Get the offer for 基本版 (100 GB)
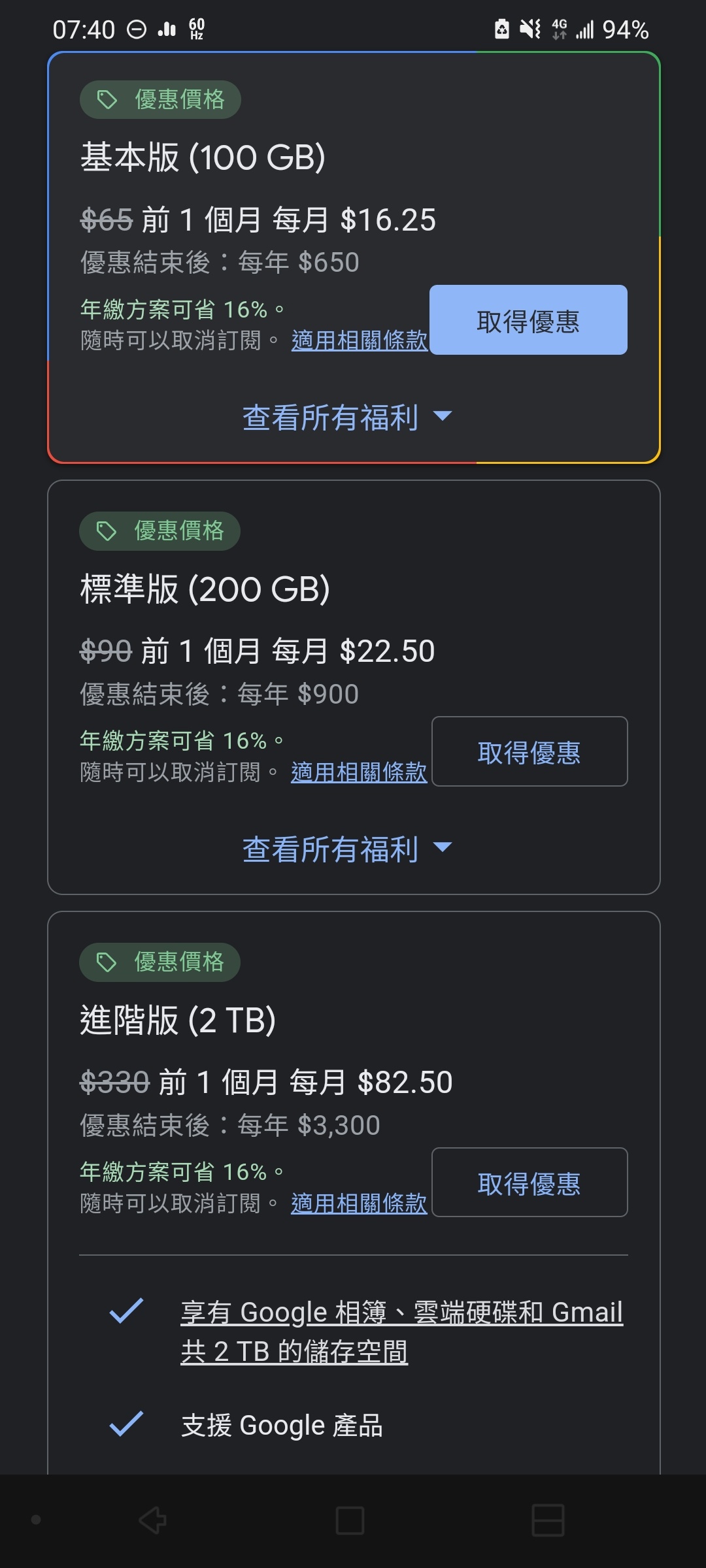 click(528, 320)
